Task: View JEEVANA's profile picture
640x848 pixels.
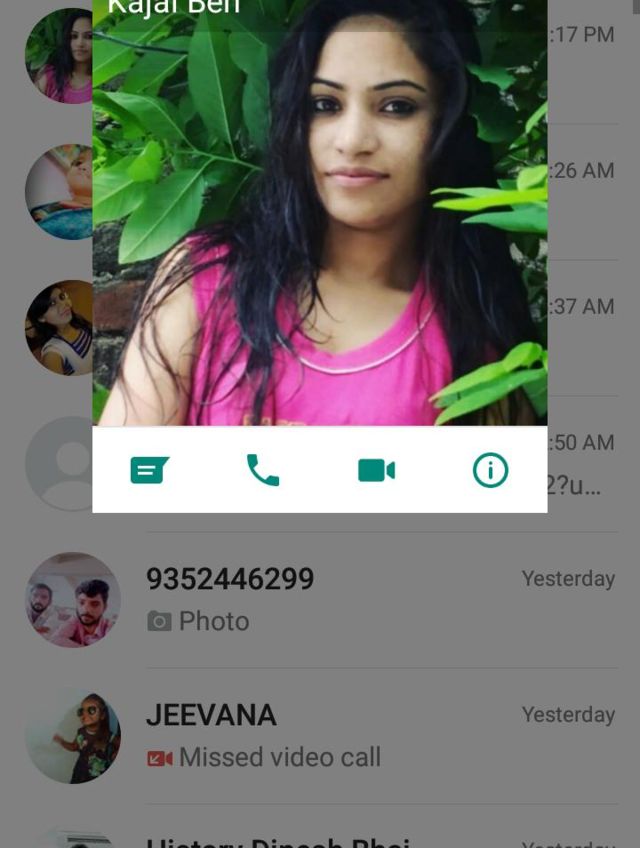Action: pyautogui.click(x=73, y=736)
